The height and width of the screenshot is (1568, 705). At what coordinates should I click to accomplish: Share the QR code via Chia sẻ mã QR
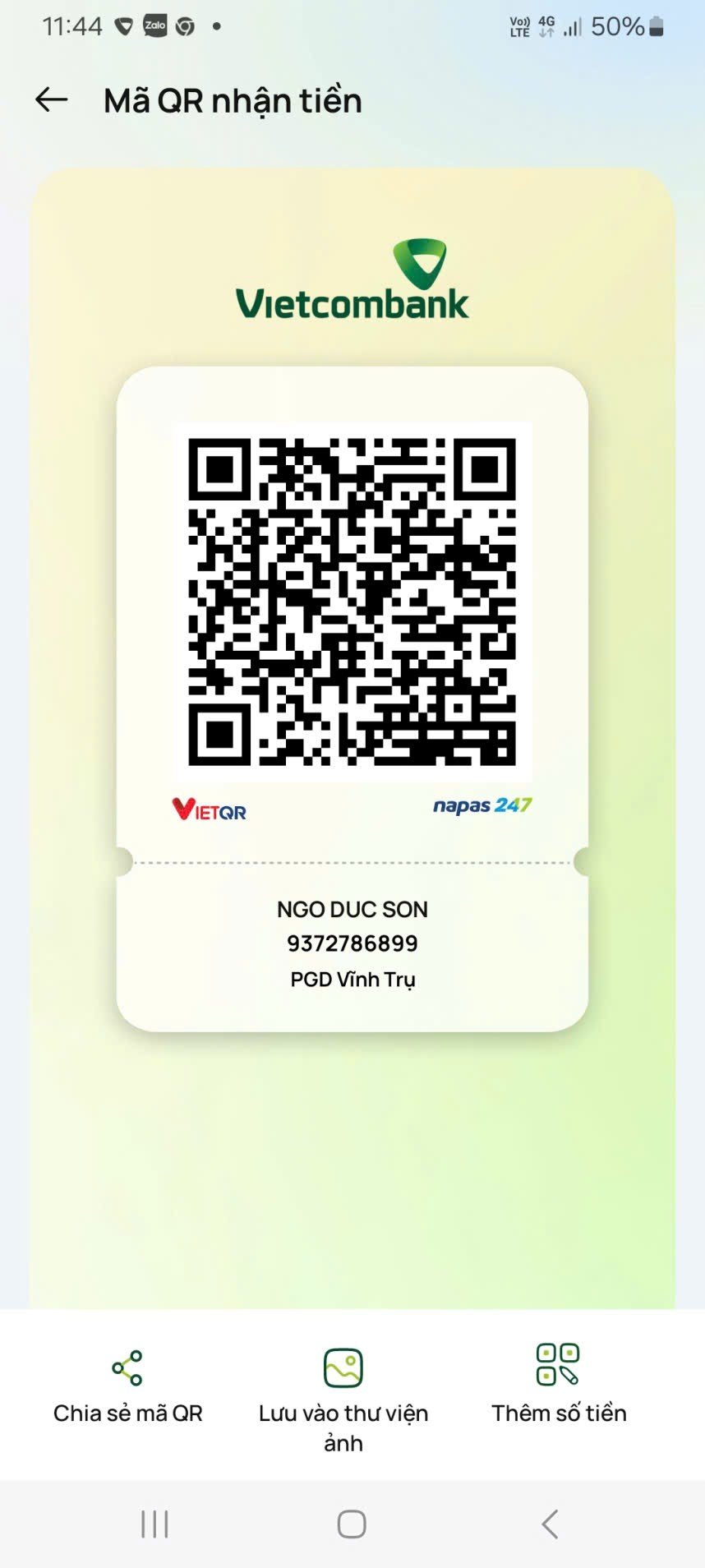(x=127, y=1387)
